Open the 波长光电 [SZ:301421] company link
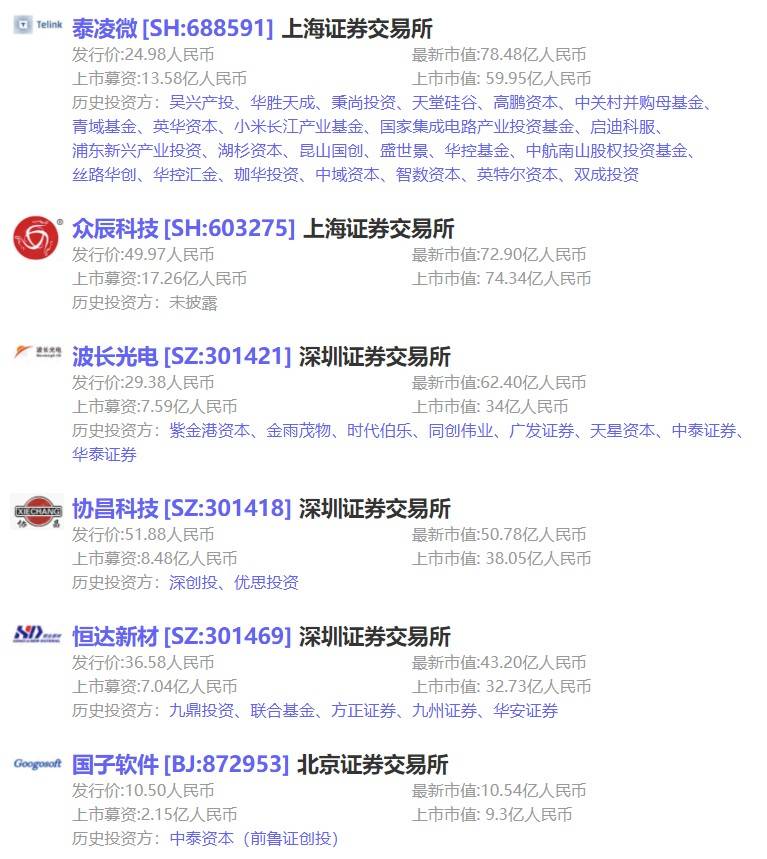Image resolution: width=767 pixels, height=859 pixels. (x=181, y=356)
